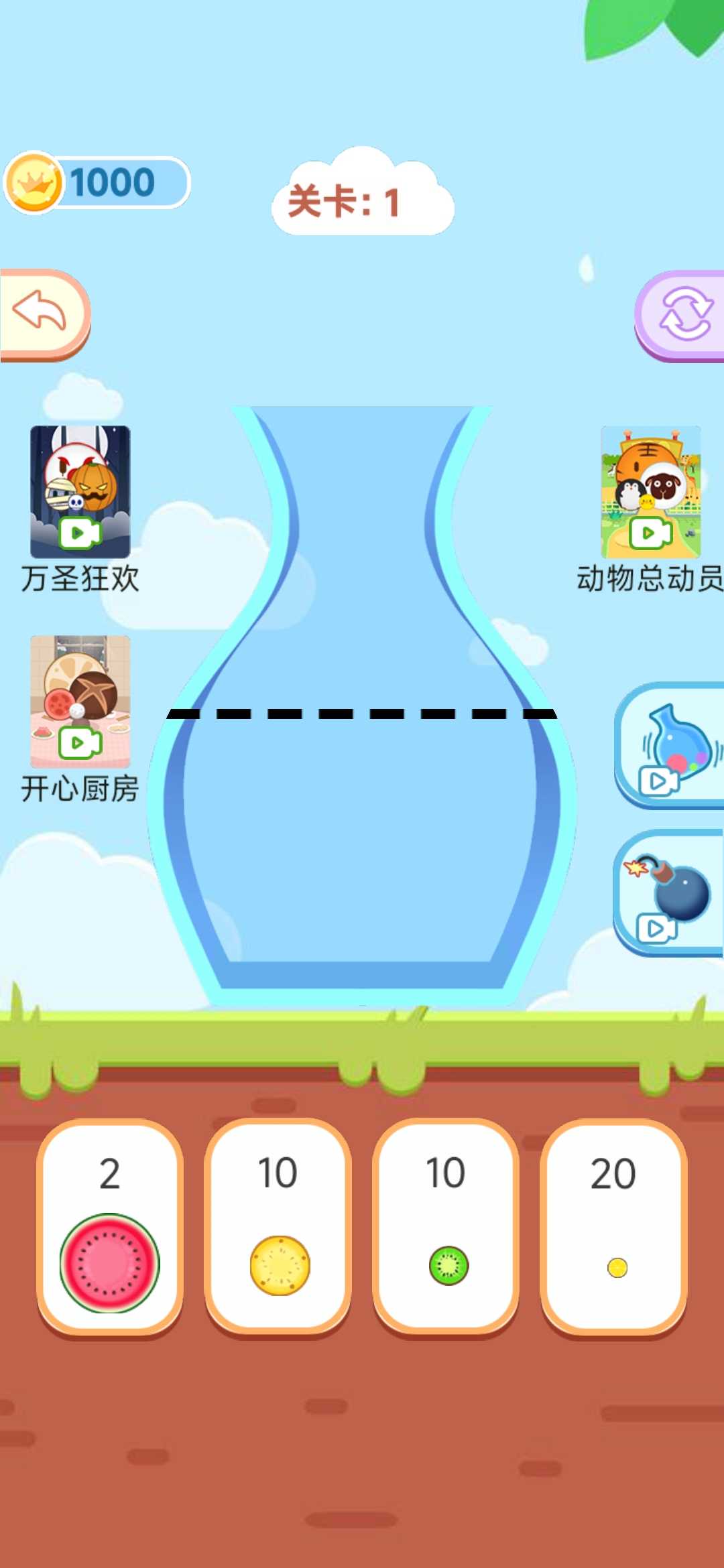Select the small yellow fruit card with 20
Screen dimensions: 724x1568
tap(613, 1228)
